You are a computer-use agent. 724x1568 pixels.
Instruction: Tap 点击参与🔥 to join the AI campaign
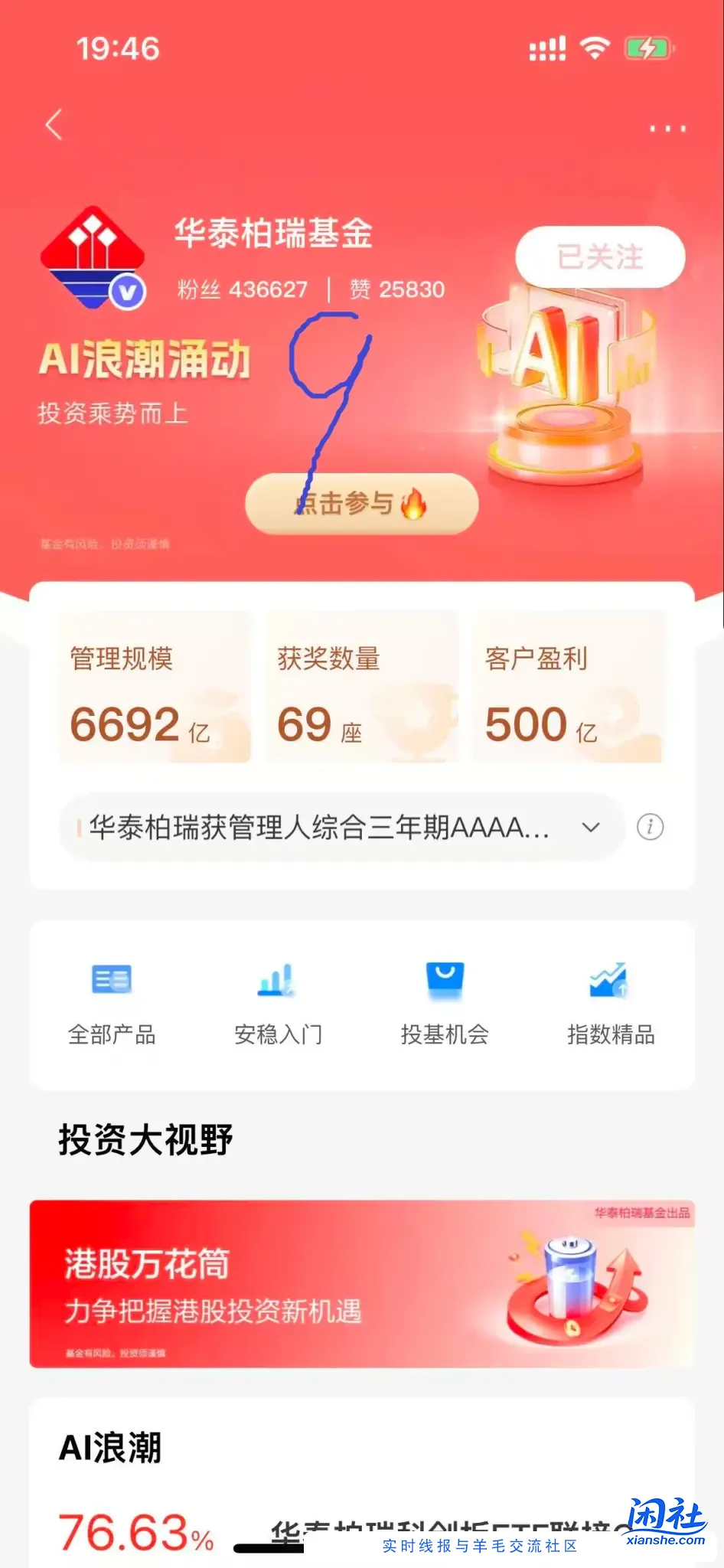pos(361,503)
